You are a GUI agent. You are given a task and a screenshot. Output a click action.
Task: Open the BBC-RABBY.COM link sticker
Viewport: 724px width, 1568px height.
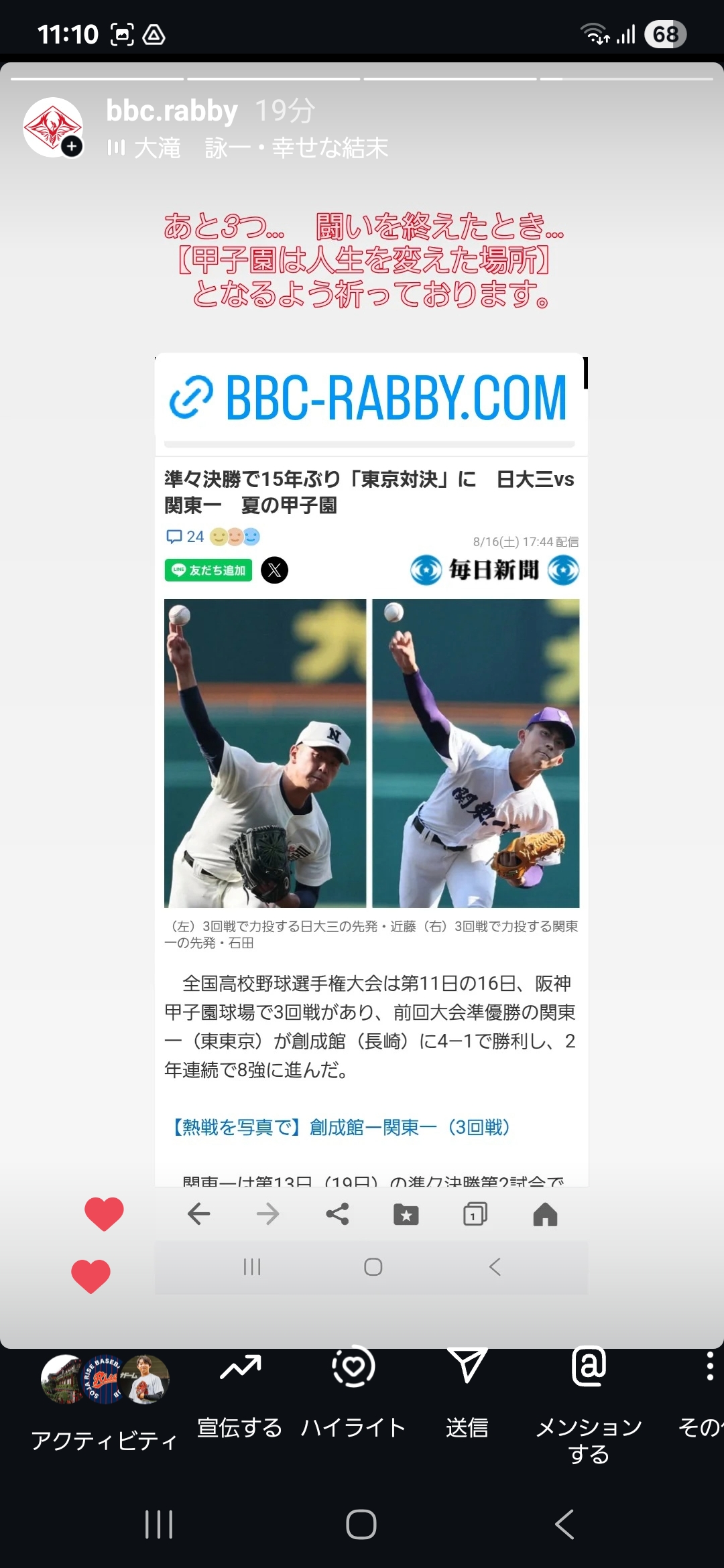pyautogui.click(x=368, y=397)
